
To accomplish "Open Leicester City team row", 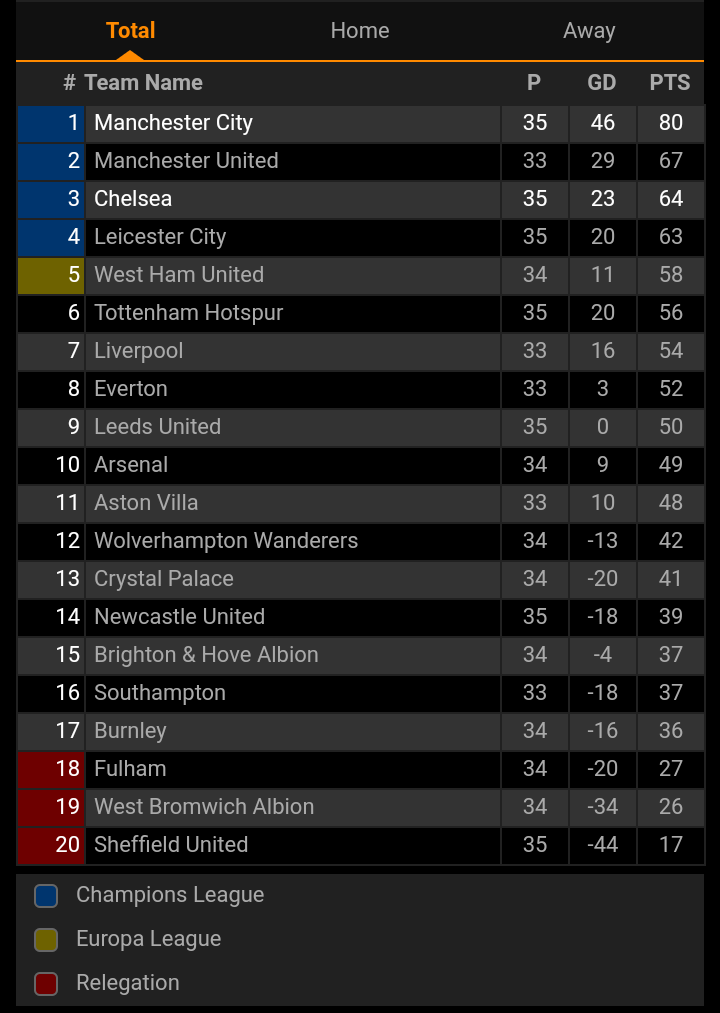I will pyautogui.click(x=160, y=237).
